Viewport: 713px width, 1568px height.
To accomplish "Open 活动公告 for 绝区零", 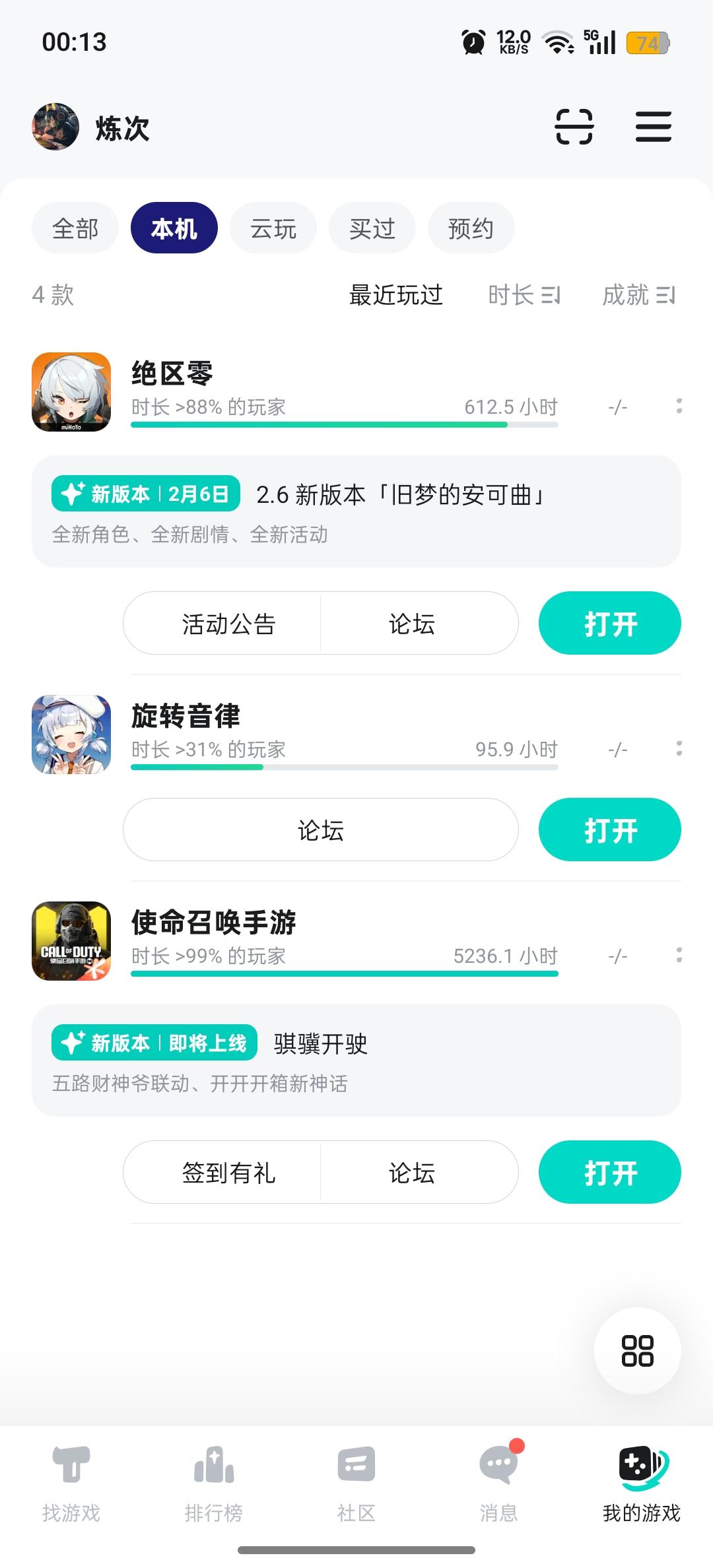I will (228, 624).
